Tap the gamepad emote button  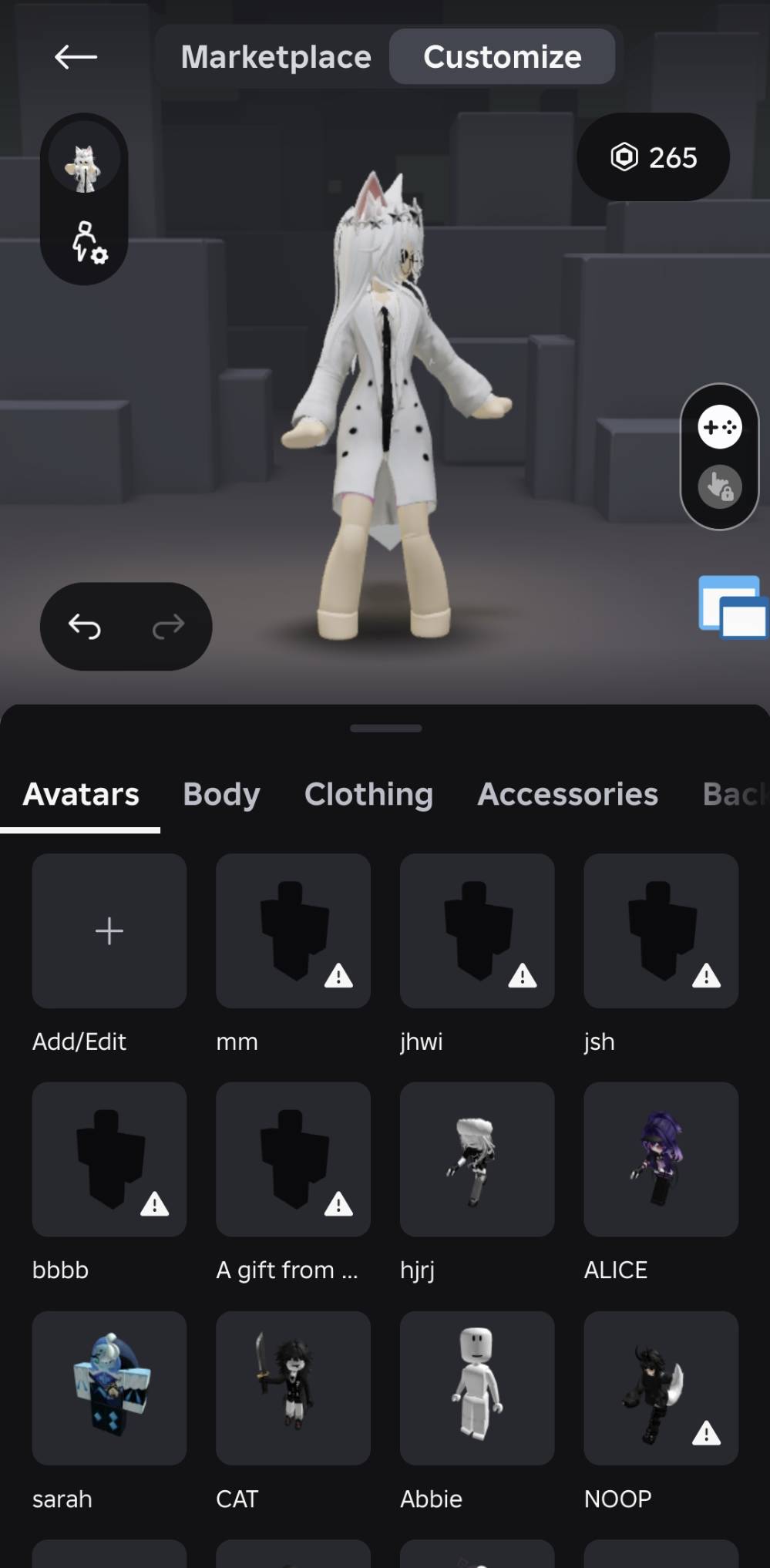tap(720, 427)
